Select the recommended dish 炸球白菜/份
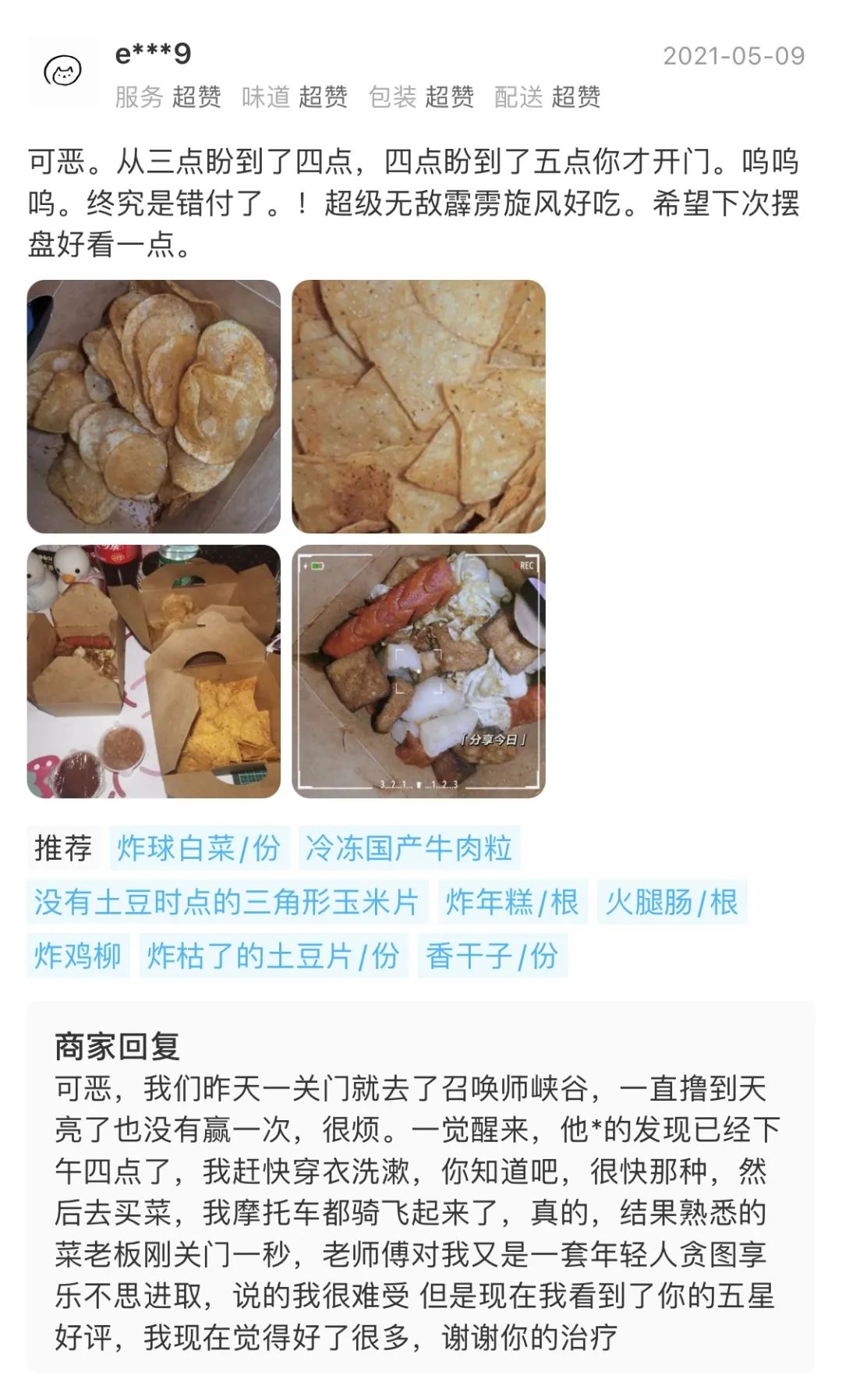842x1400 pixels. [199, 848]
